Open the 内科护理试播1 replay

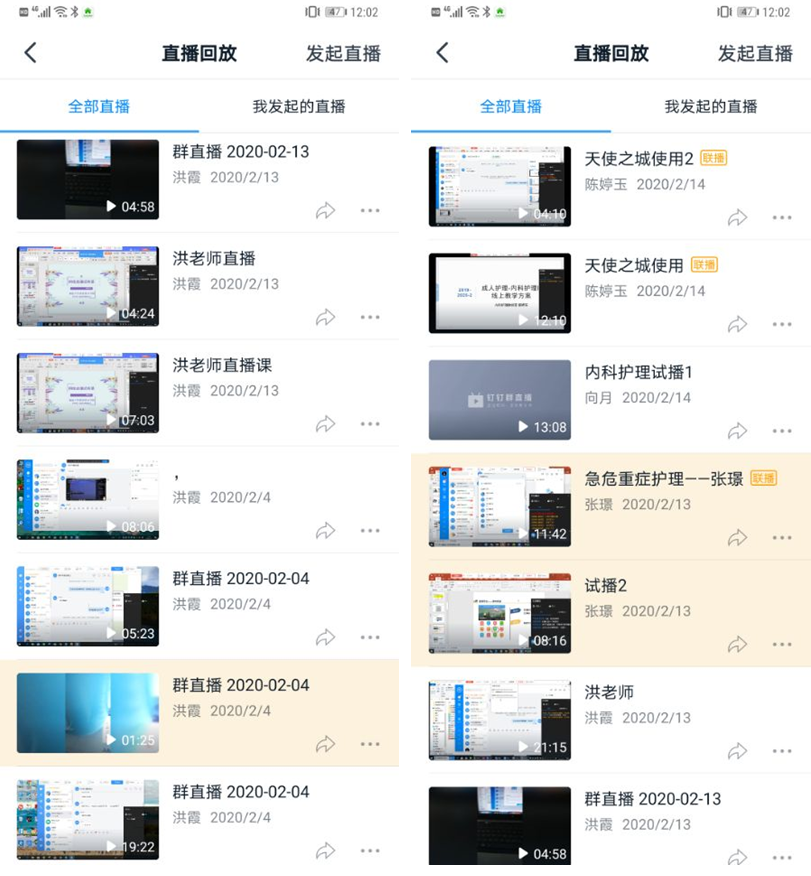(500, 400)
